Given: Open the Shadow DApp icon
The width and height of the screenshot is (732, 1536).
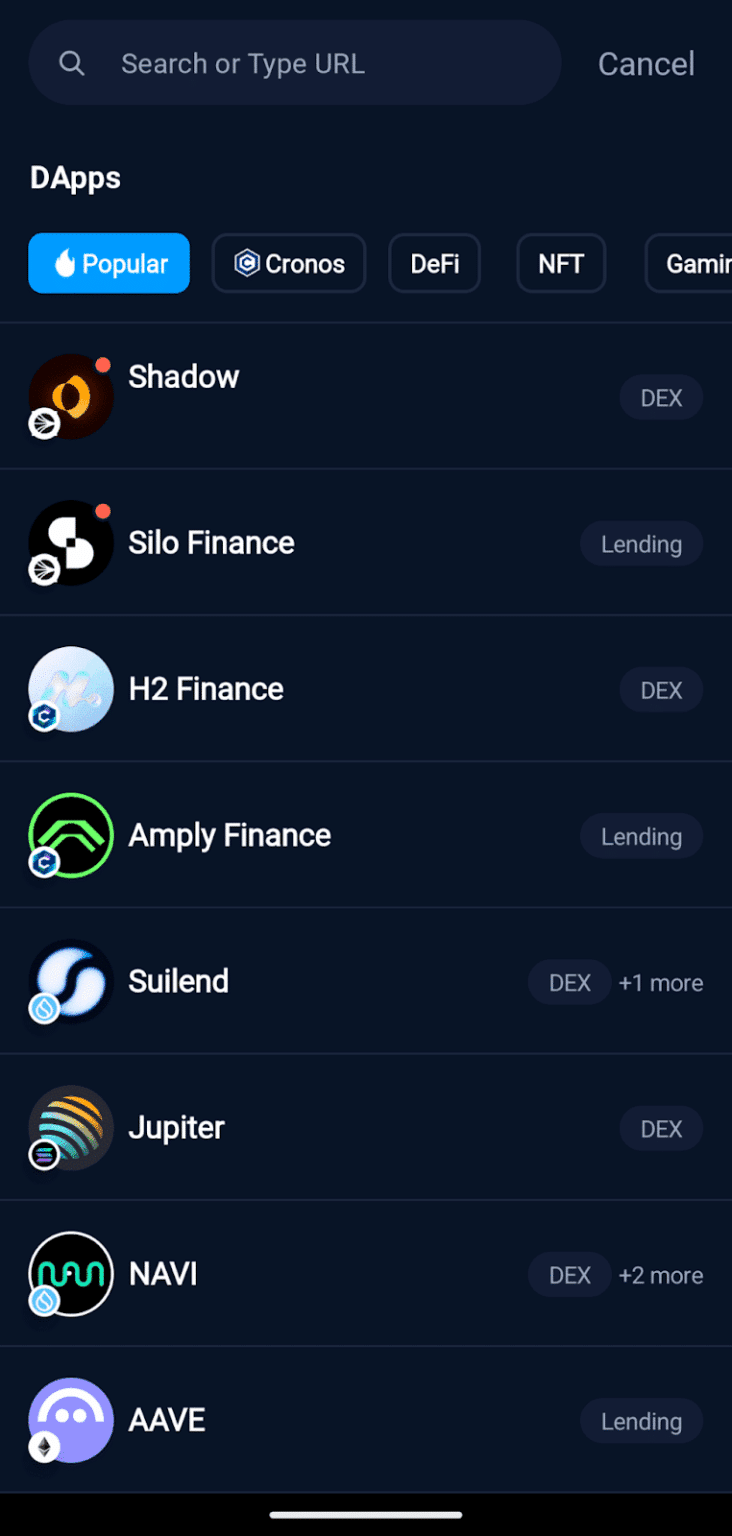Looking at the screenshot, I should [71, 396].
